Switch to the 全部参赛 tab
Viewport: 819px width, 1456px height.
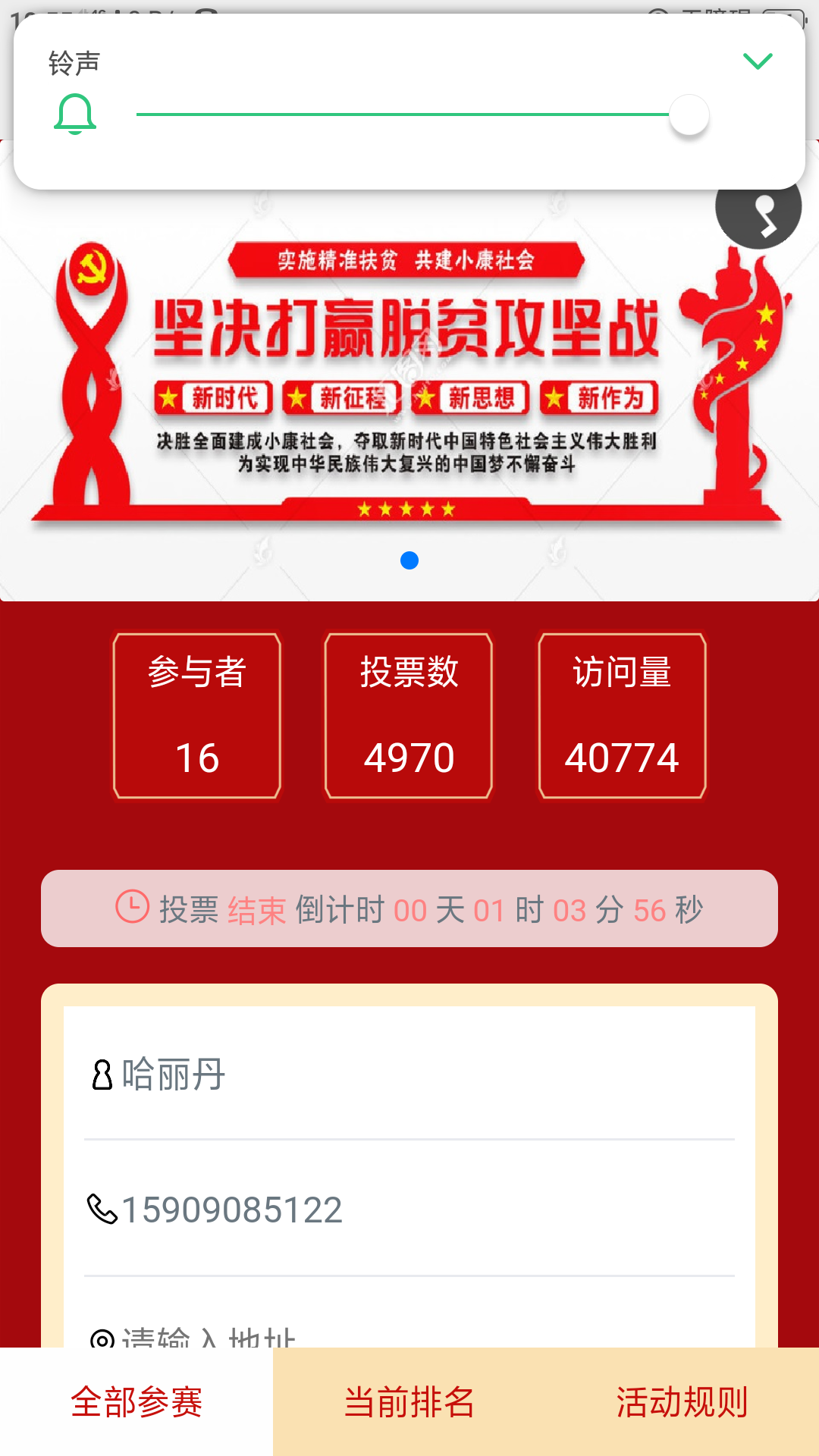pos(136,1402)
